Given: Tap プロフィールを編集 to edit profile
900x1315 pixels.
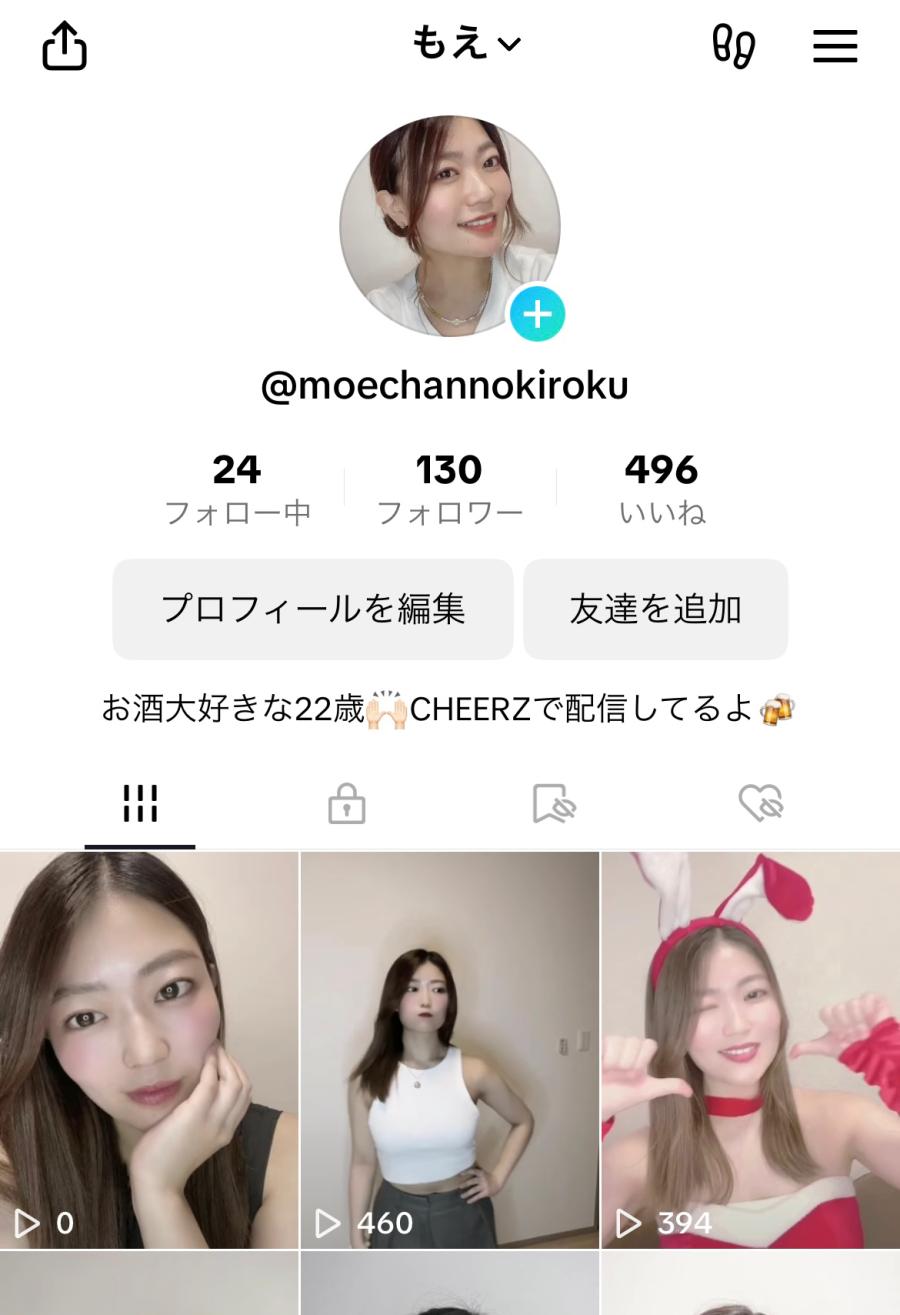Looking at the screenshot, I should pyautogui.click(x=313, y=609).
